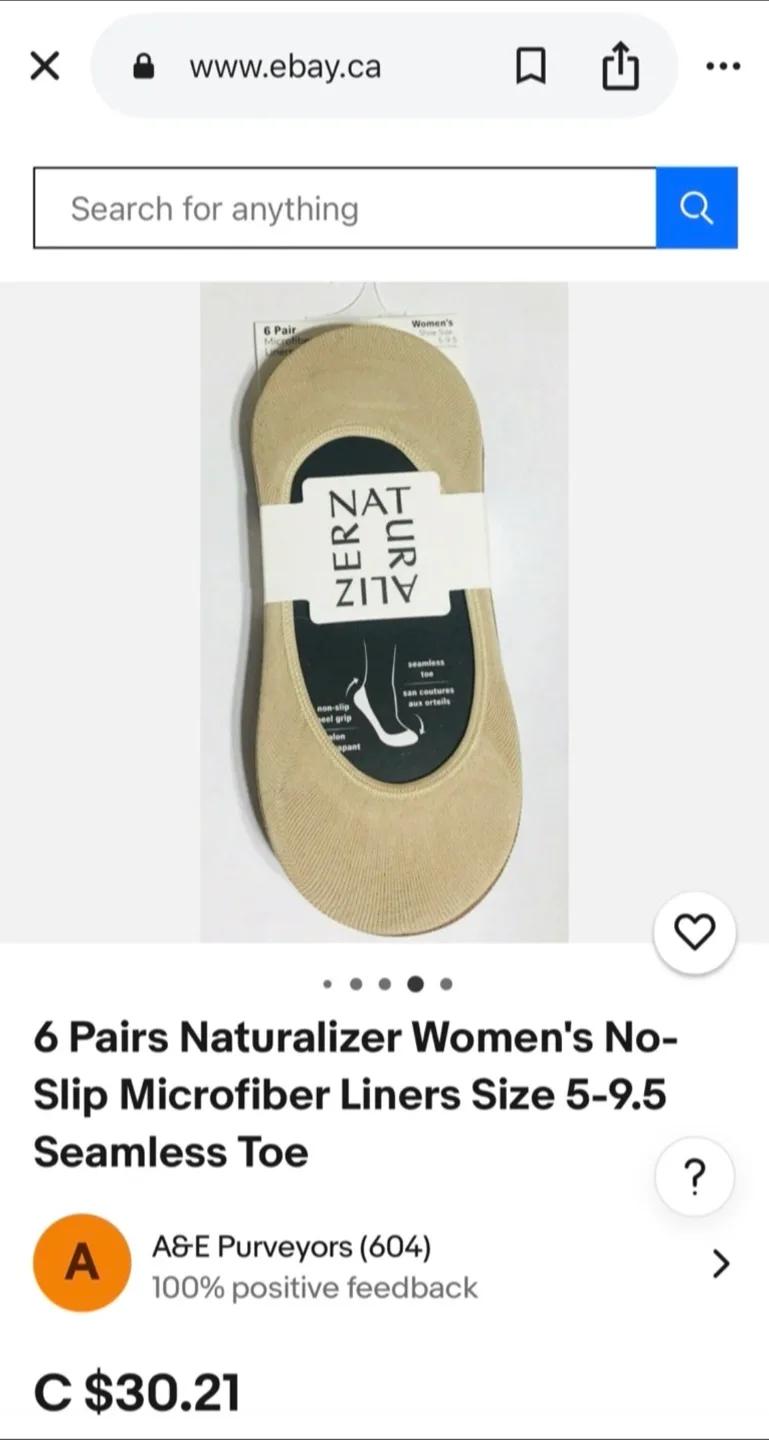Viewport: 769px width, 1440px height.
Task: Open the share sheet icon
Action: click(622, 66)
